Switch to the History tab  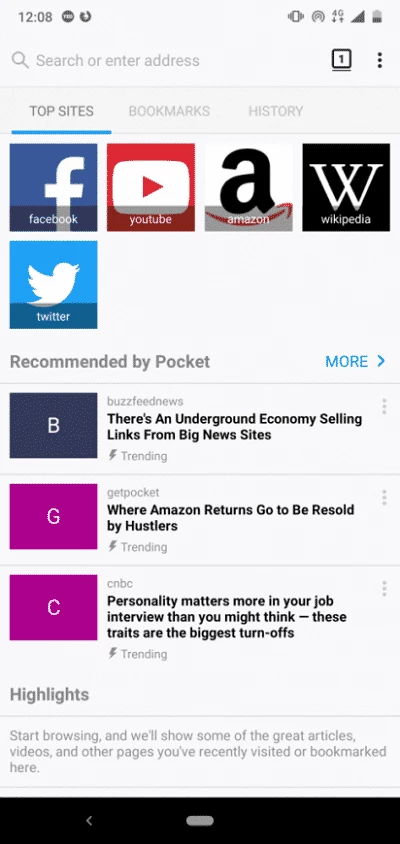tap(276, 111)
